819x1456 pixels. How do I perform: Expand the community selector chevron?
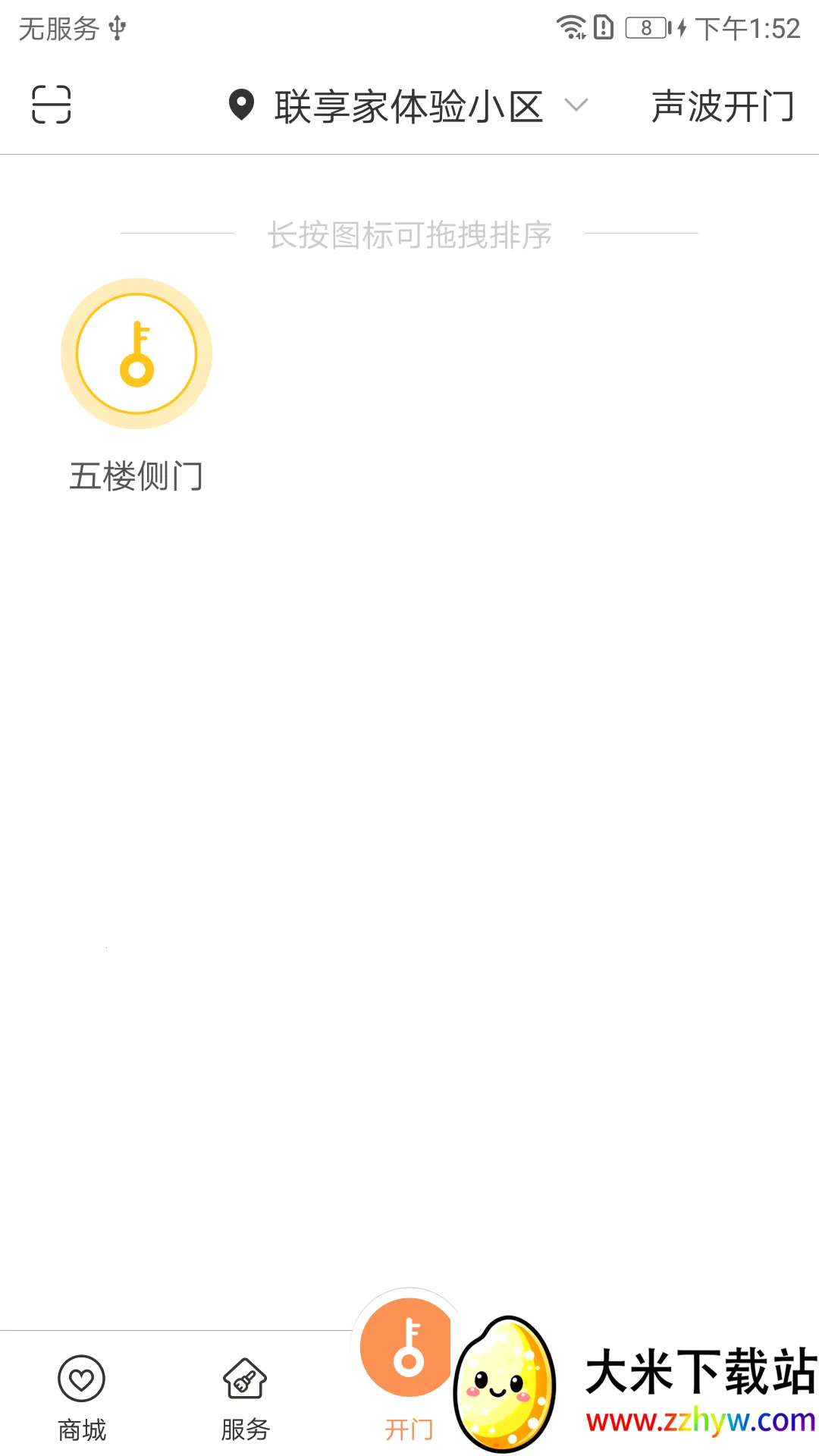pyautogui.click(x=577, y=106)
